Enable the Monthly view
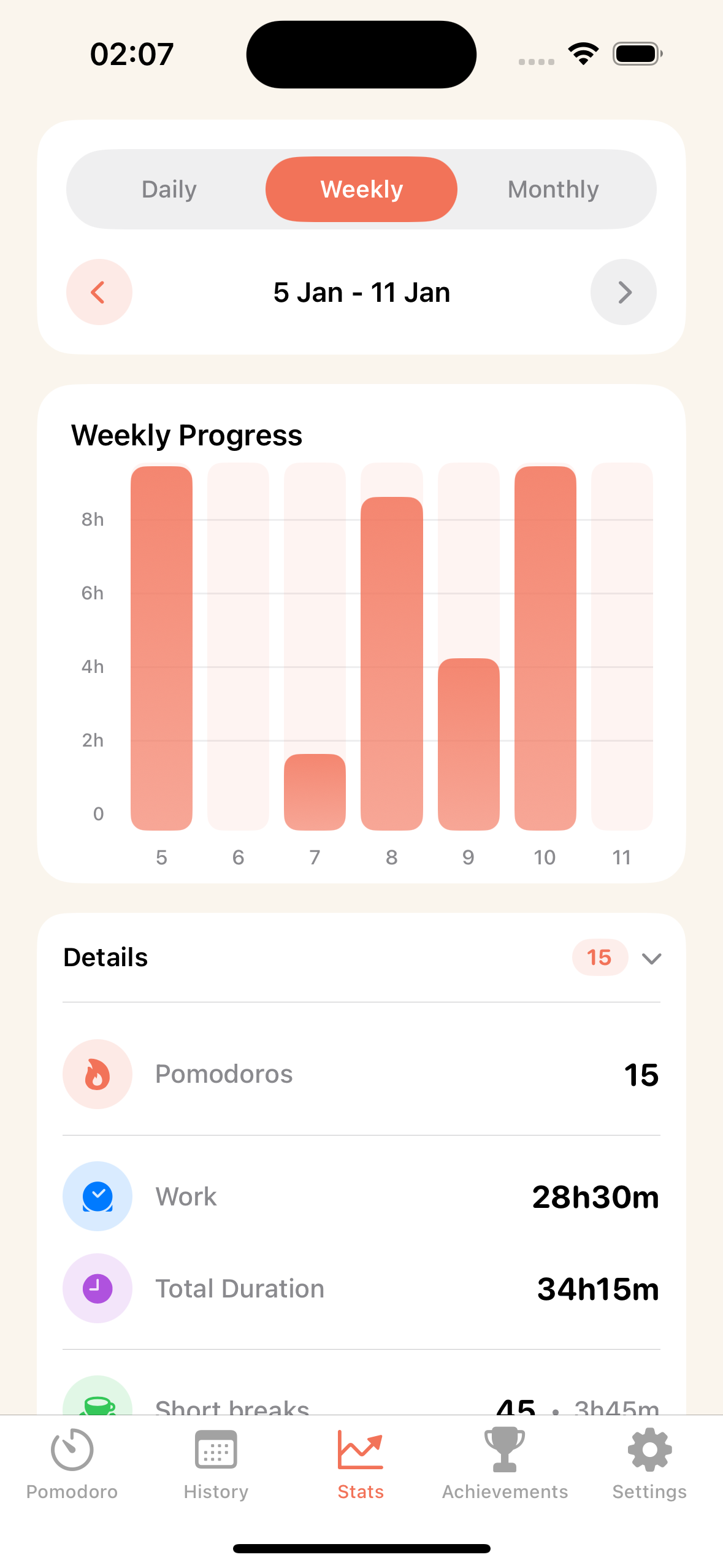The image size is (723, 1568). pos(553,189)
